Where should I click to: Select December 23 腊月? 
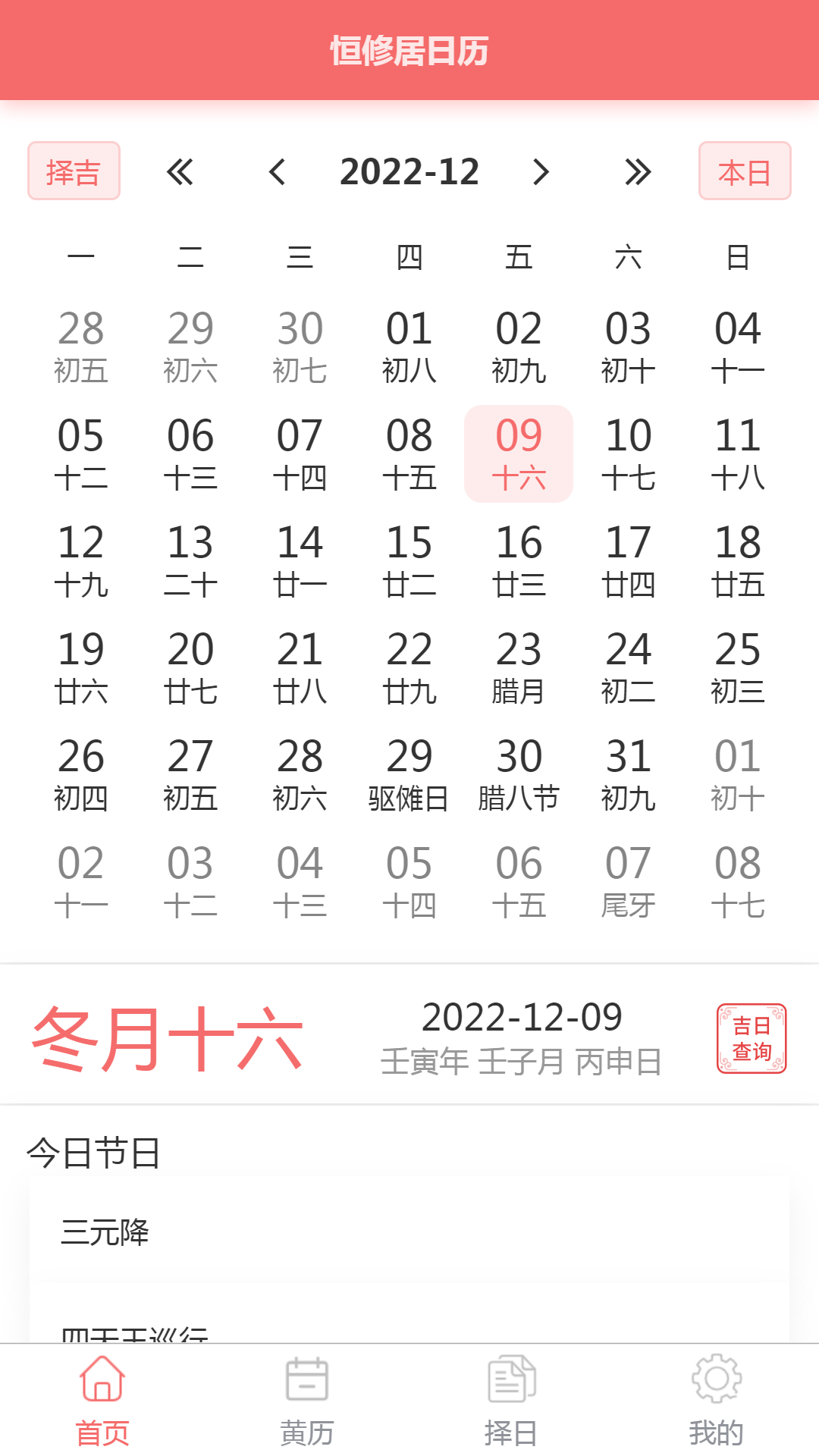(x=519, y=667)
